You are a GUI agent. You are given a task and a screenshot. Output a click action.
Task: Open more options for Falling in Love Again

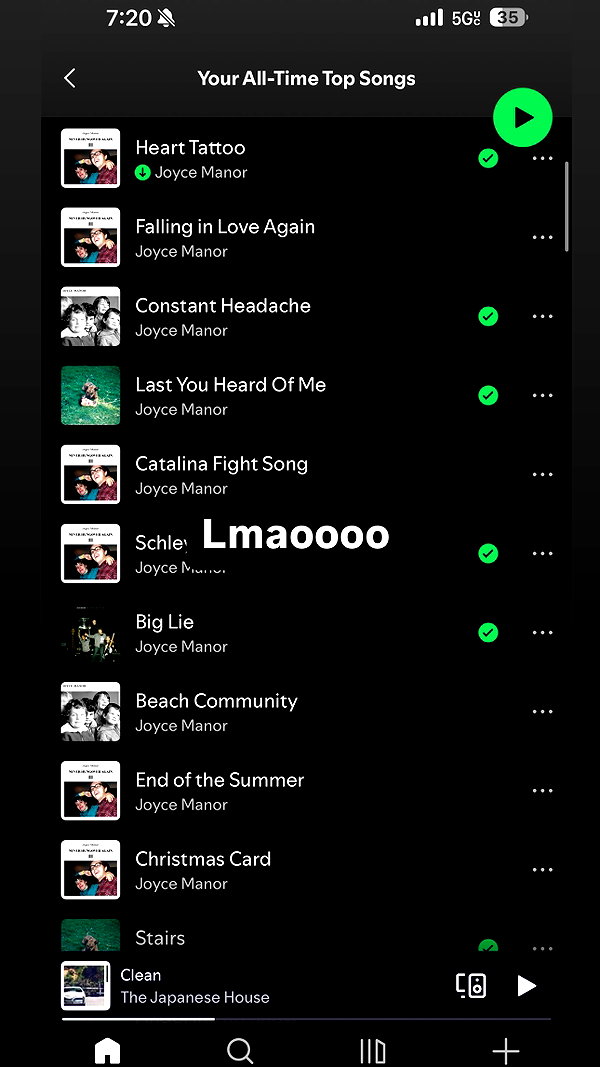pyautogui.click(x=542, y=237)
